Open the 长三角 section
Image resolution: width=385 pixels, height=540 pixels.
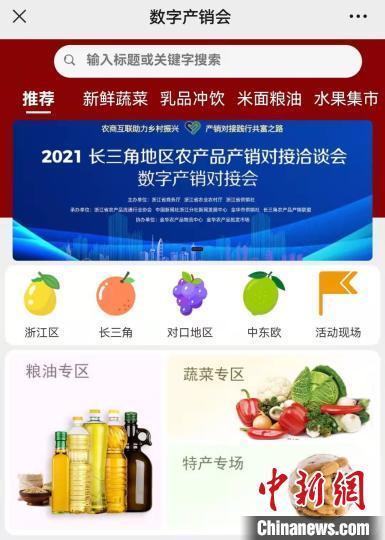(116, 305)
